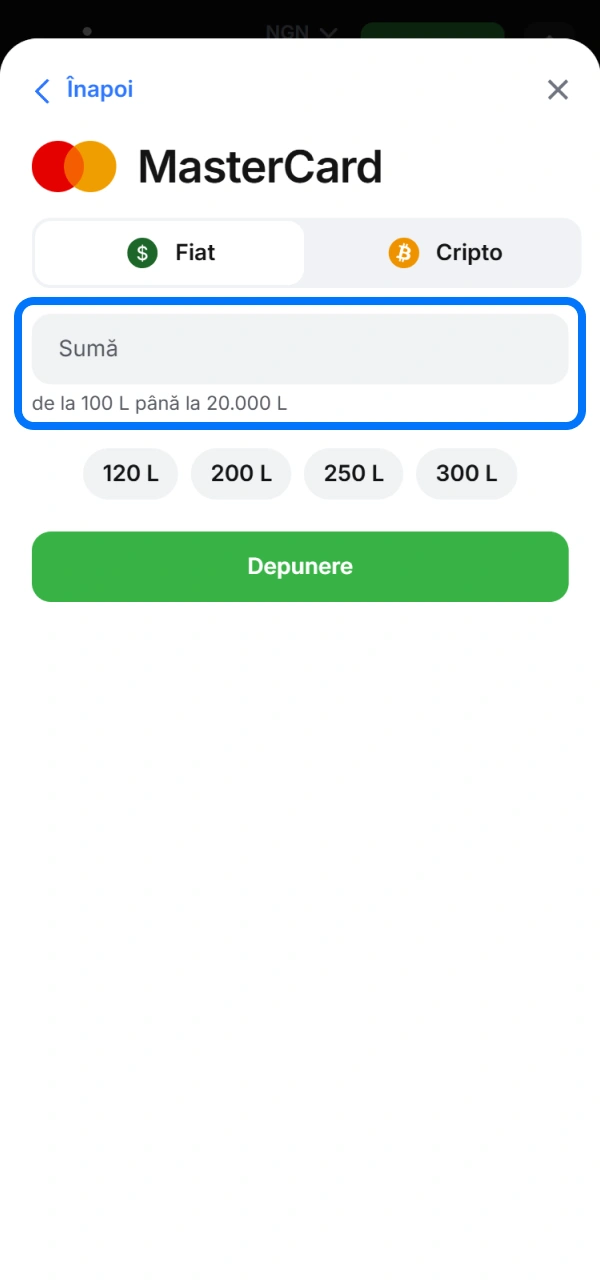Switch to the Cripto tab

coord(444,253)
